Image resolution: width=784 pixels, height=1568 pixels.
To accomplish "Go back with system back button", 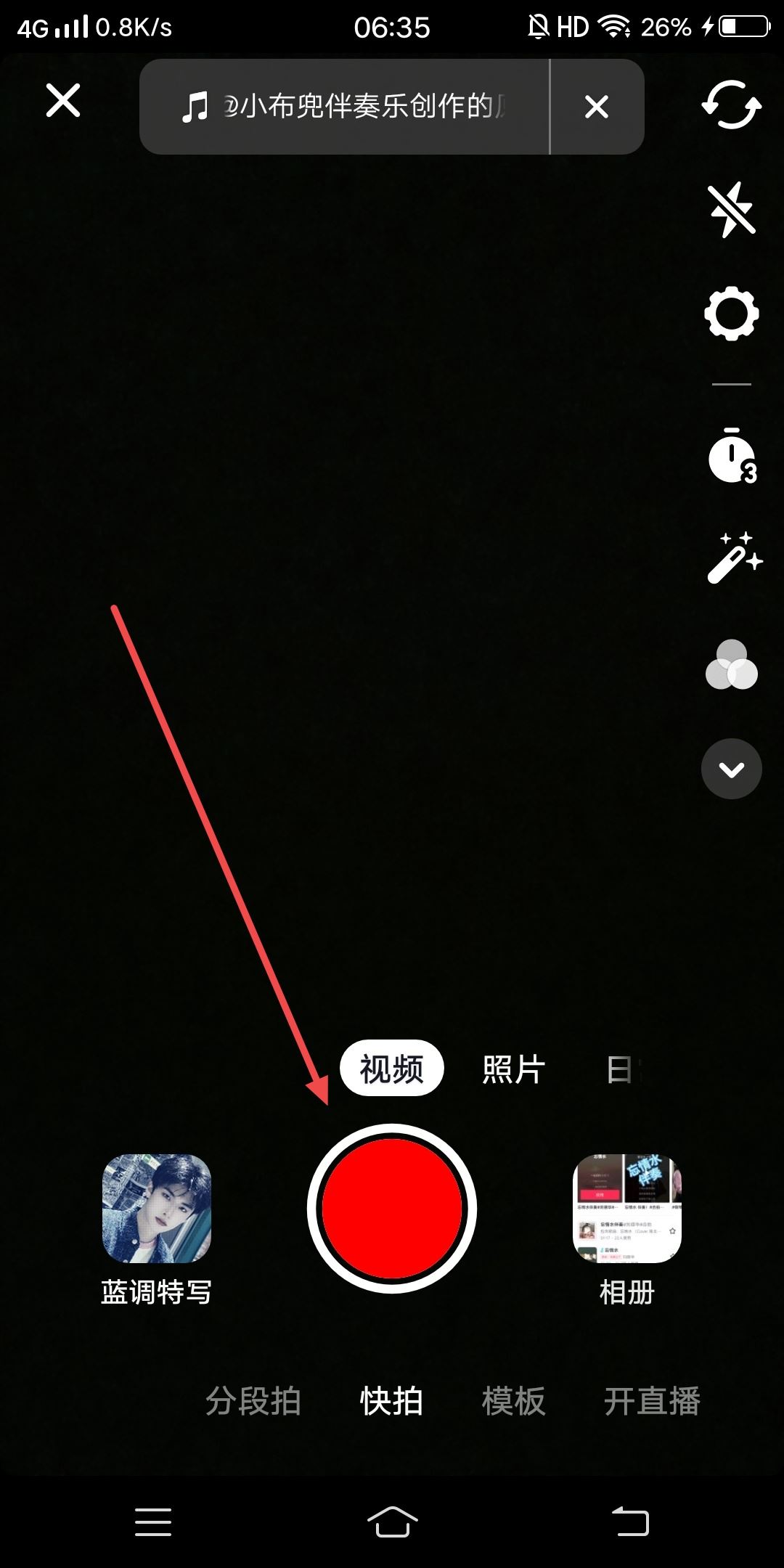I will (630, 1522).
